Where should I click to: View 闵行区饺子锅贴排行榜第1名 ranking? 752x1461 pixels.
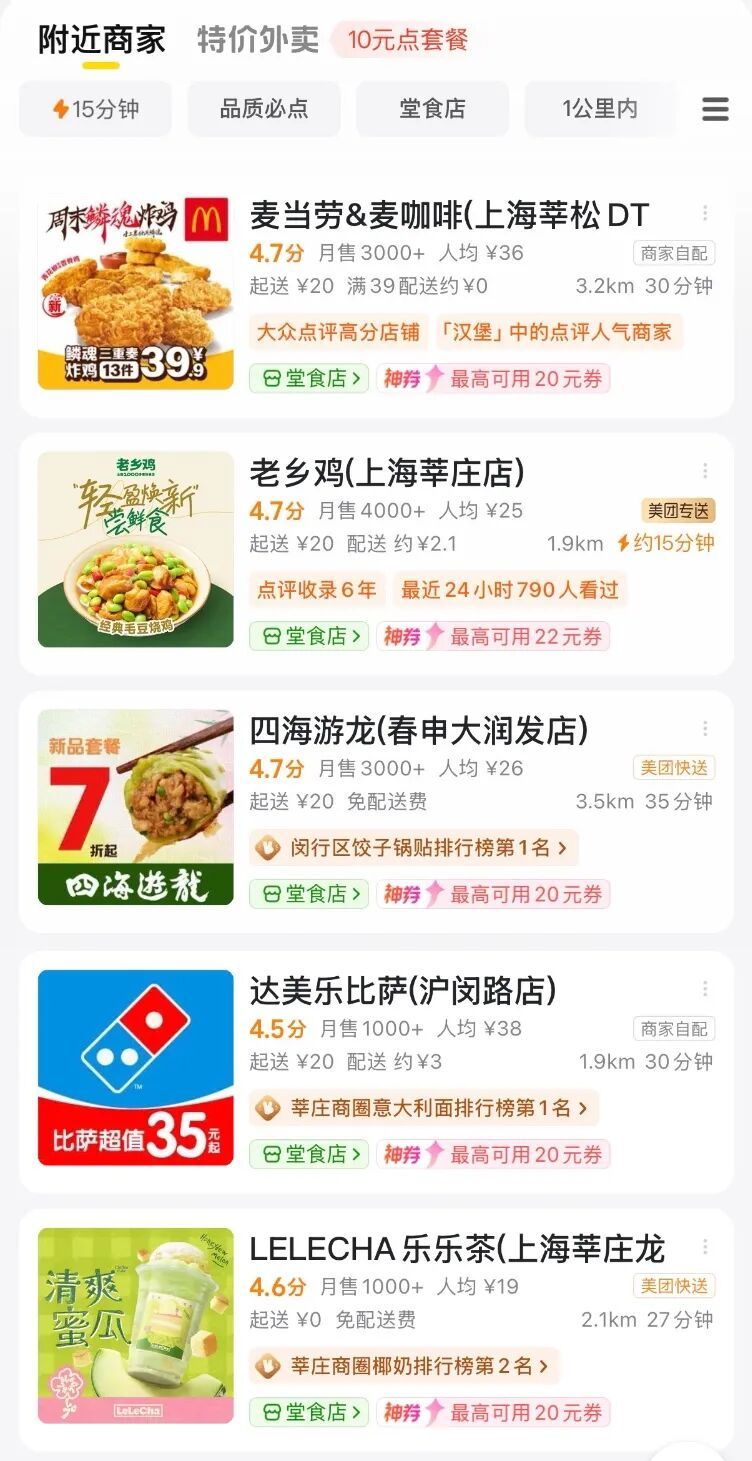413,848
